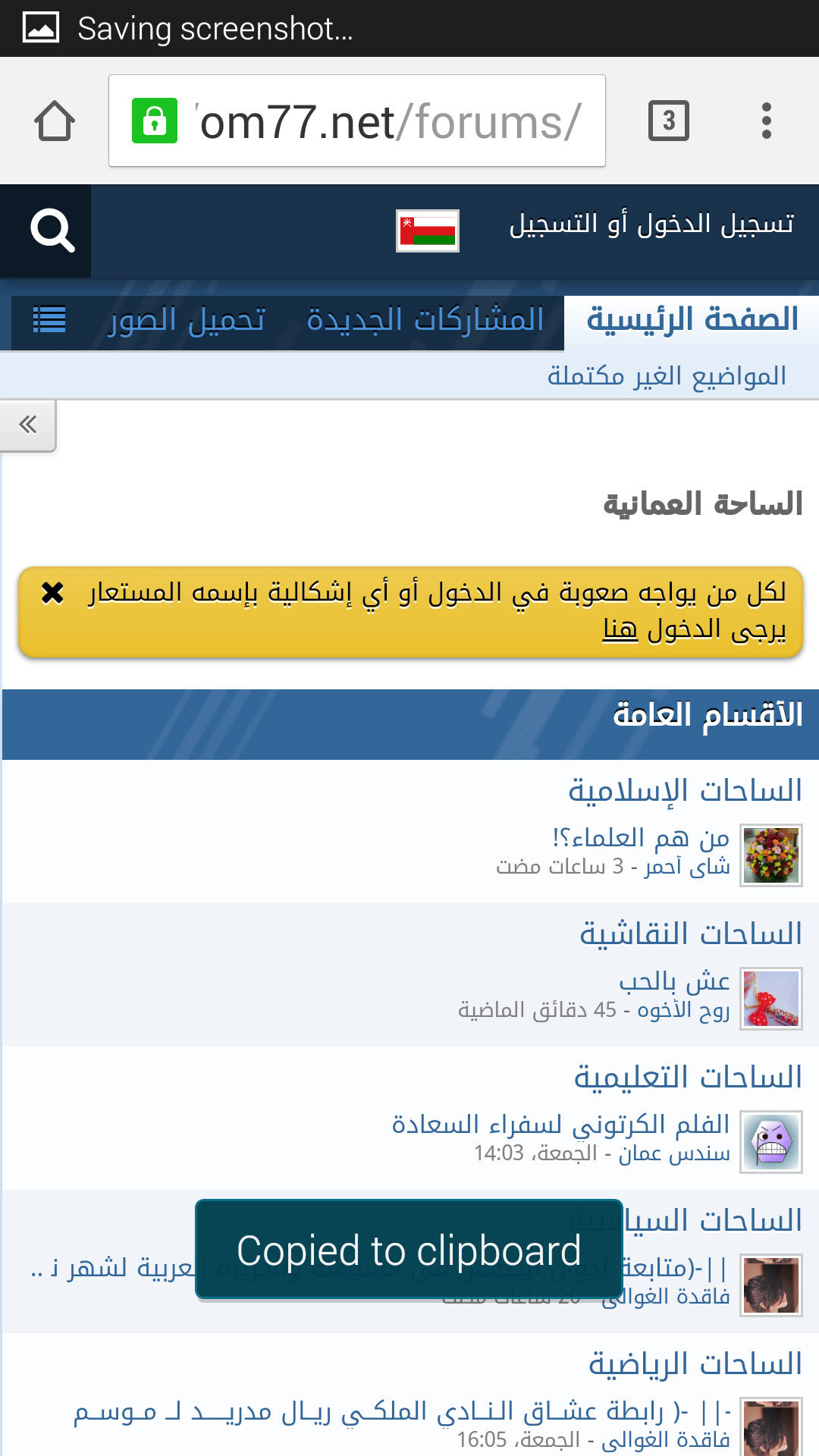This screenshot has height=1456, width=819.
Task: Dismiss the yellow login notice
Action: coord(53,592)
